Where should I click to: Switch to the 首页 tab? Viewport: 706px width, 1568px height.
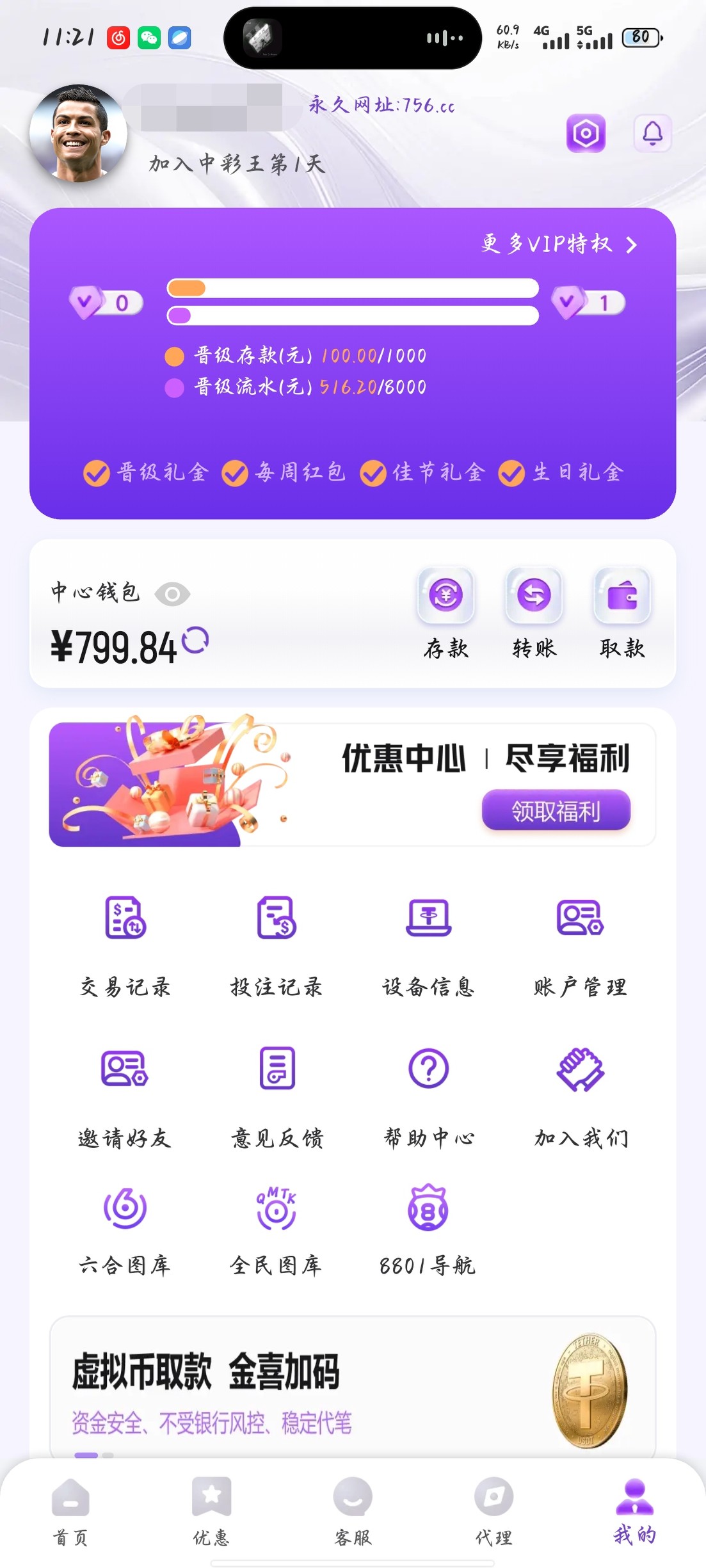70,1510
